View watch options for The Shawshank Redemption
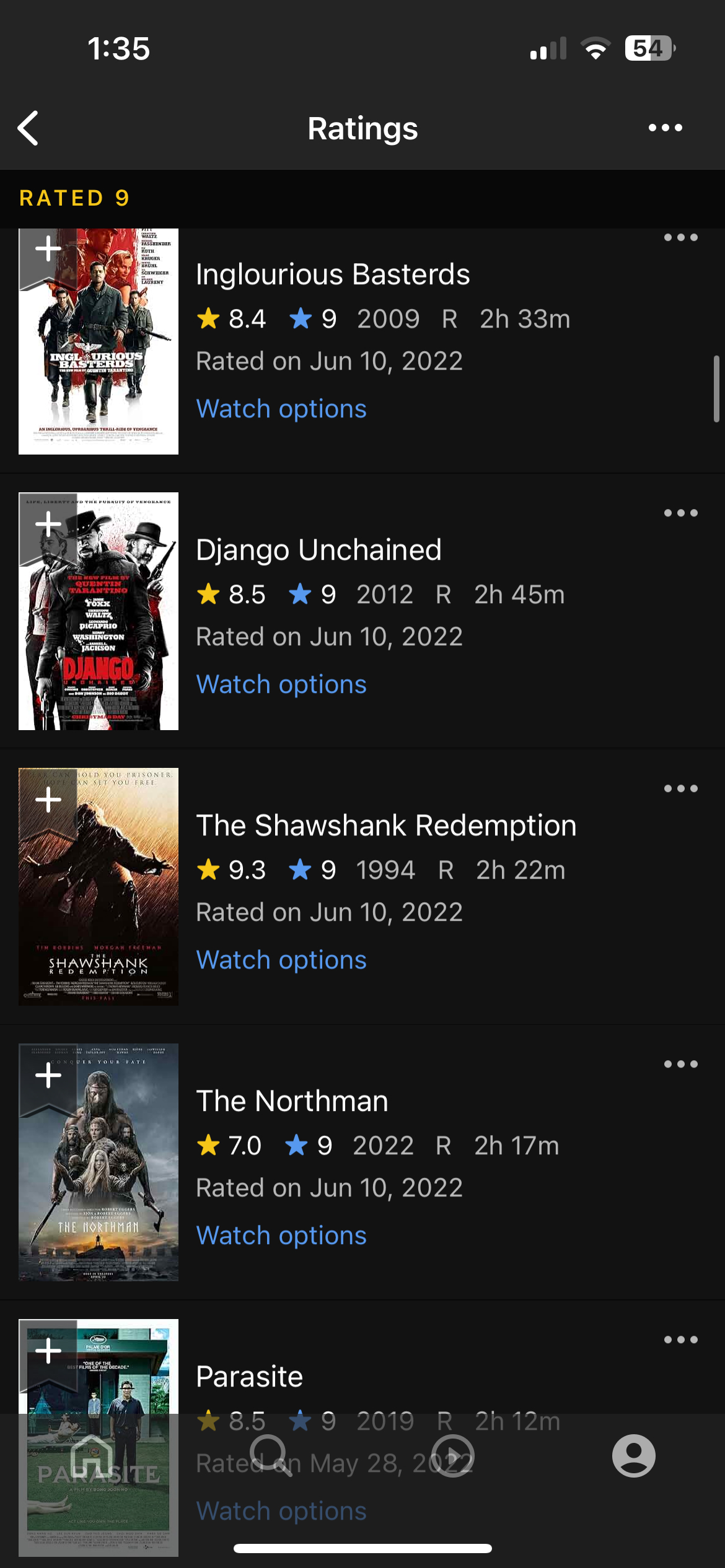The height and width of the screenshot is (1568, 725). coord(281,960)
